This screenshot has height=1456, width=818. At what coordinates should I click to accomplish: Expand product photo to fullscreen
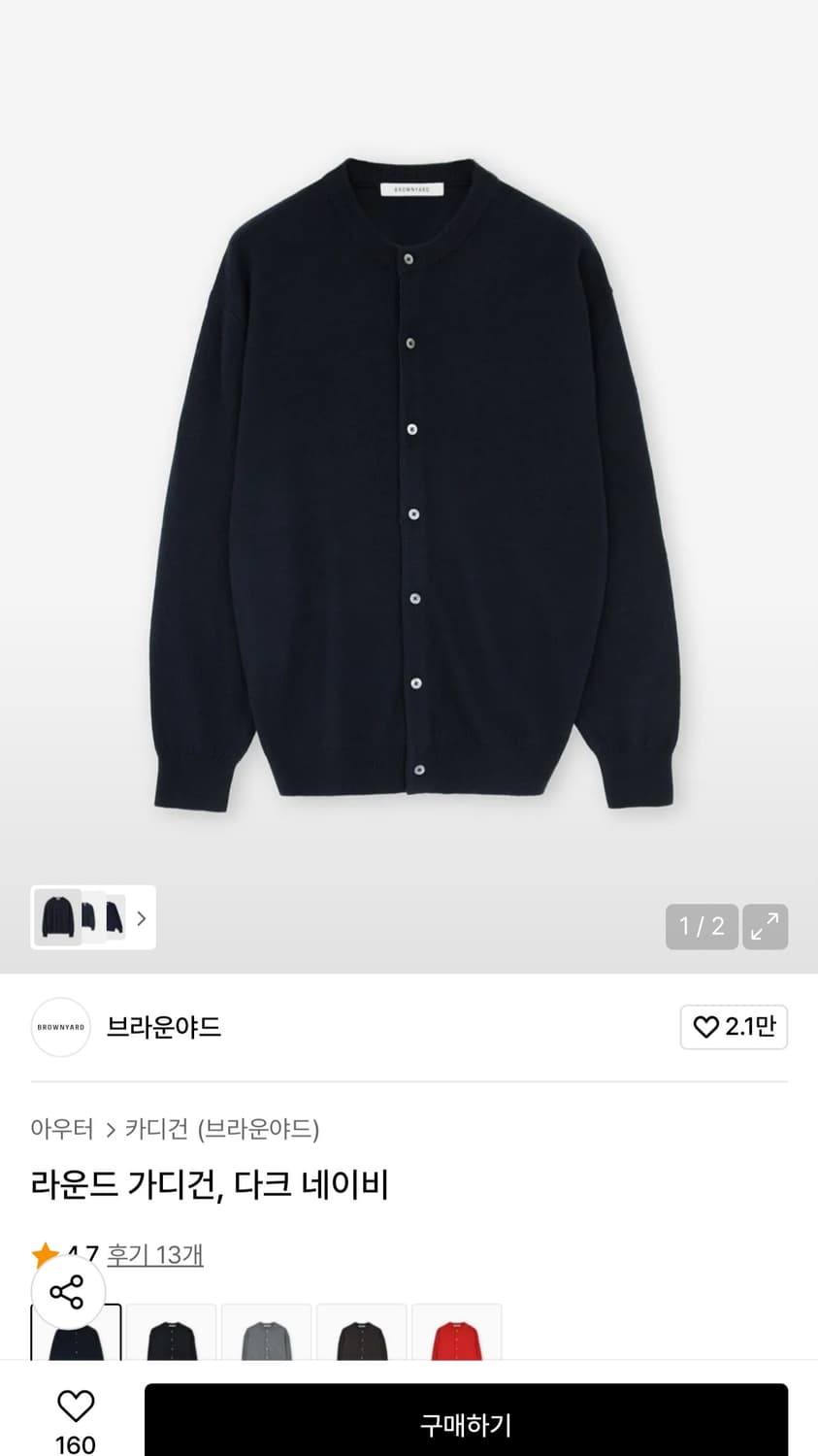coord(765,927)
